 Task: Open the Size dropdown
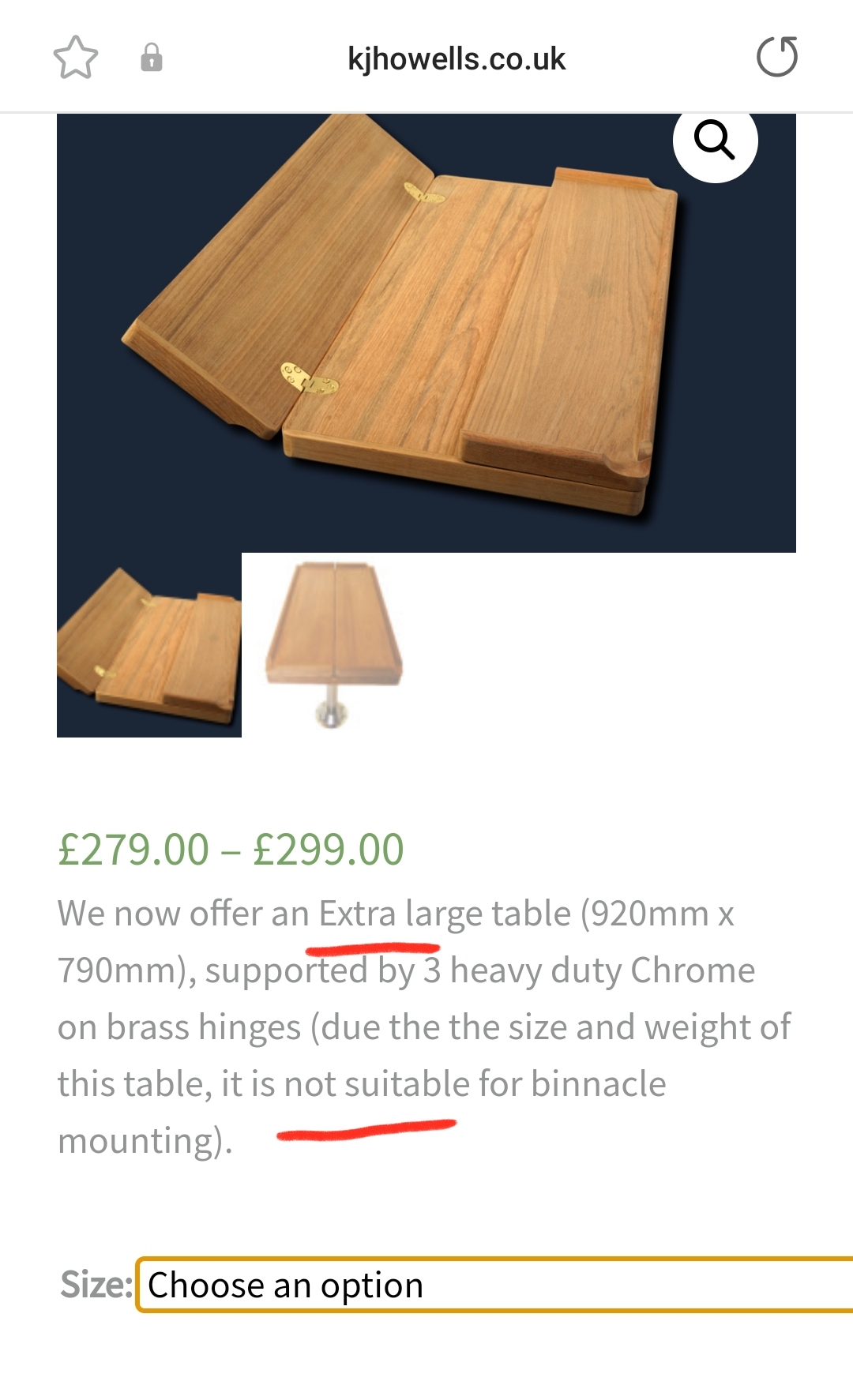pyautogui.click(x=494, y=1285)
